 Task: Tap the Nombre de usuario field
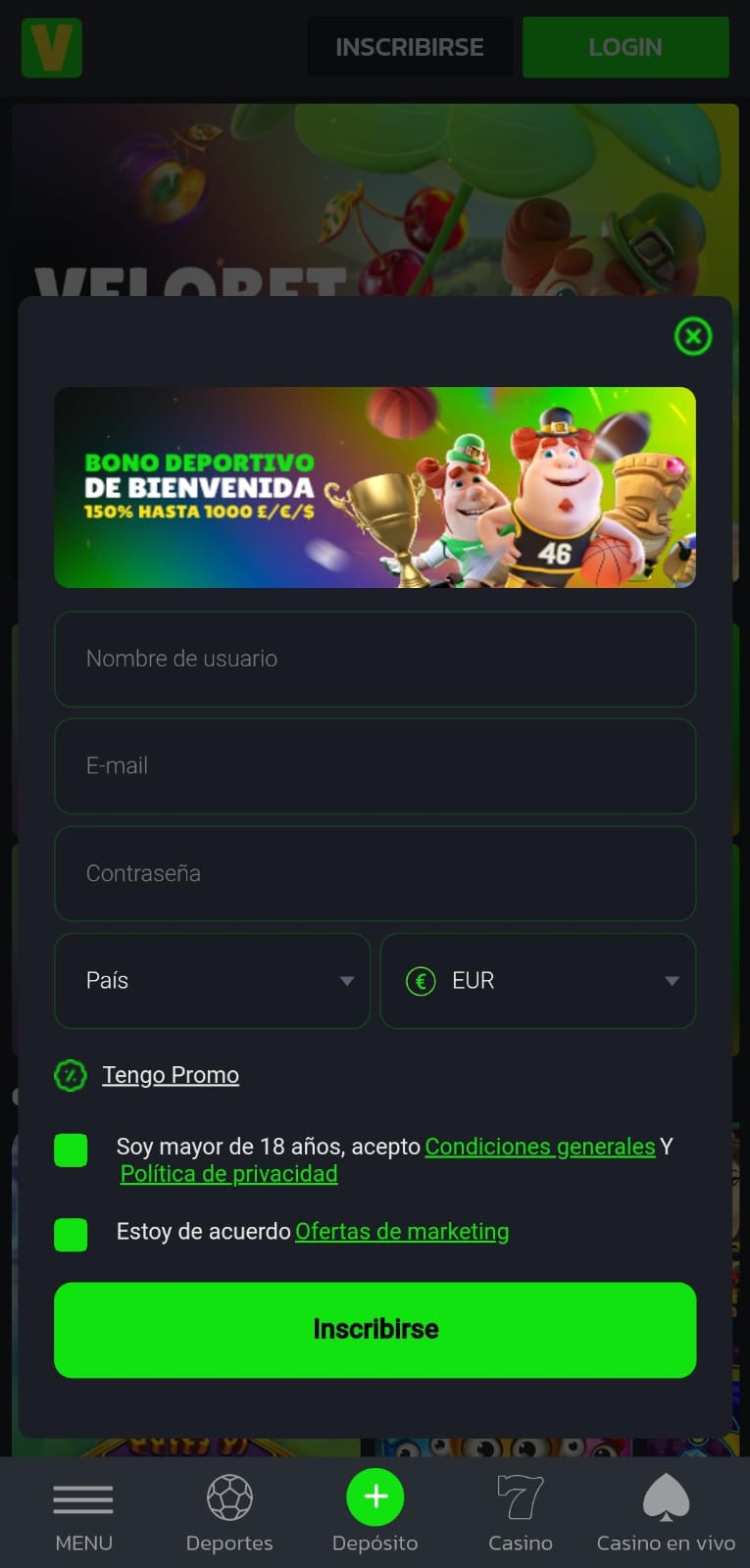[x=375, y=659]
